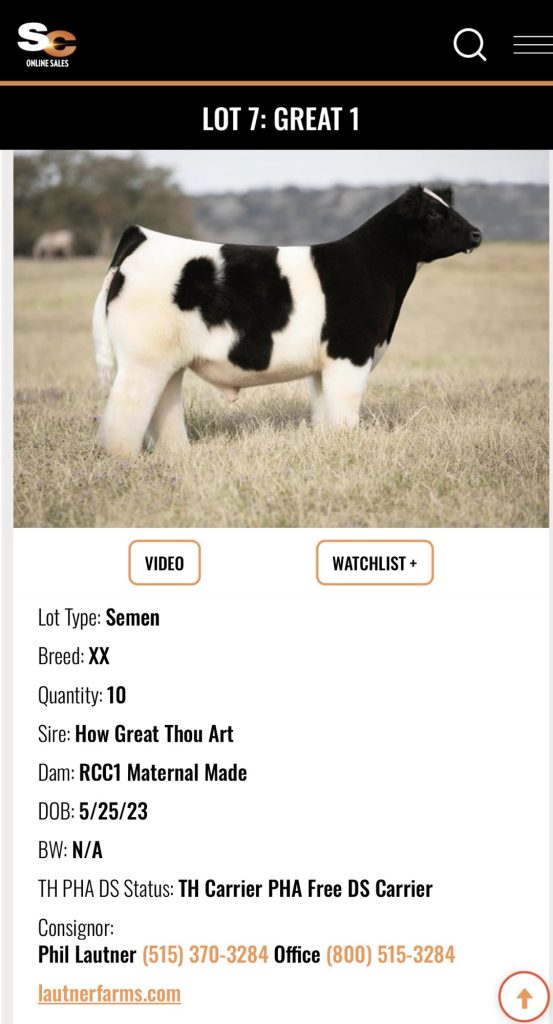This screenshot has width=553, height=1024.
Task: Open the Great 1 lot photo
Action: point(281,339)
